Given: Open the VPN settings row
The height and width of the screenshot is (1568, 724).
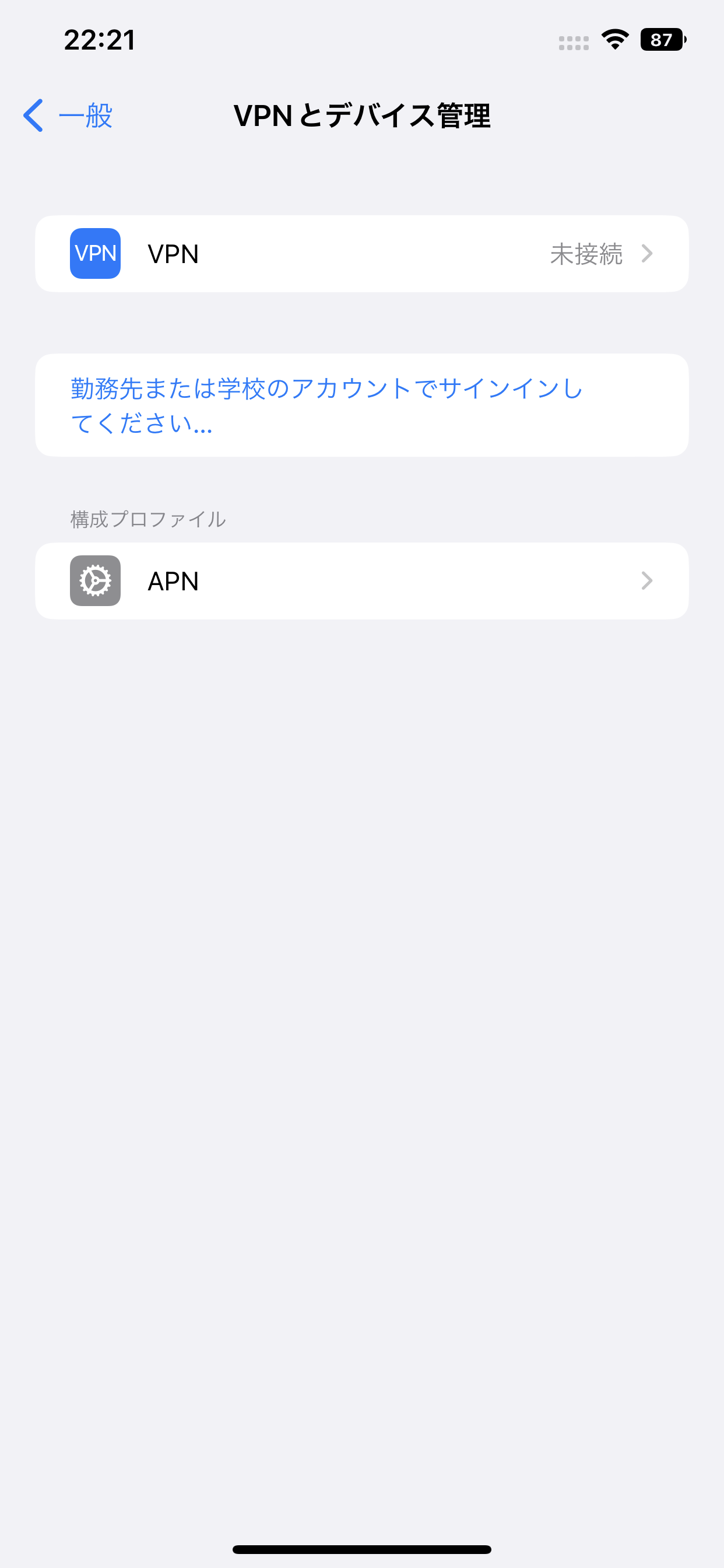Looking at the screenshot, I should click(x=361, y=254).
